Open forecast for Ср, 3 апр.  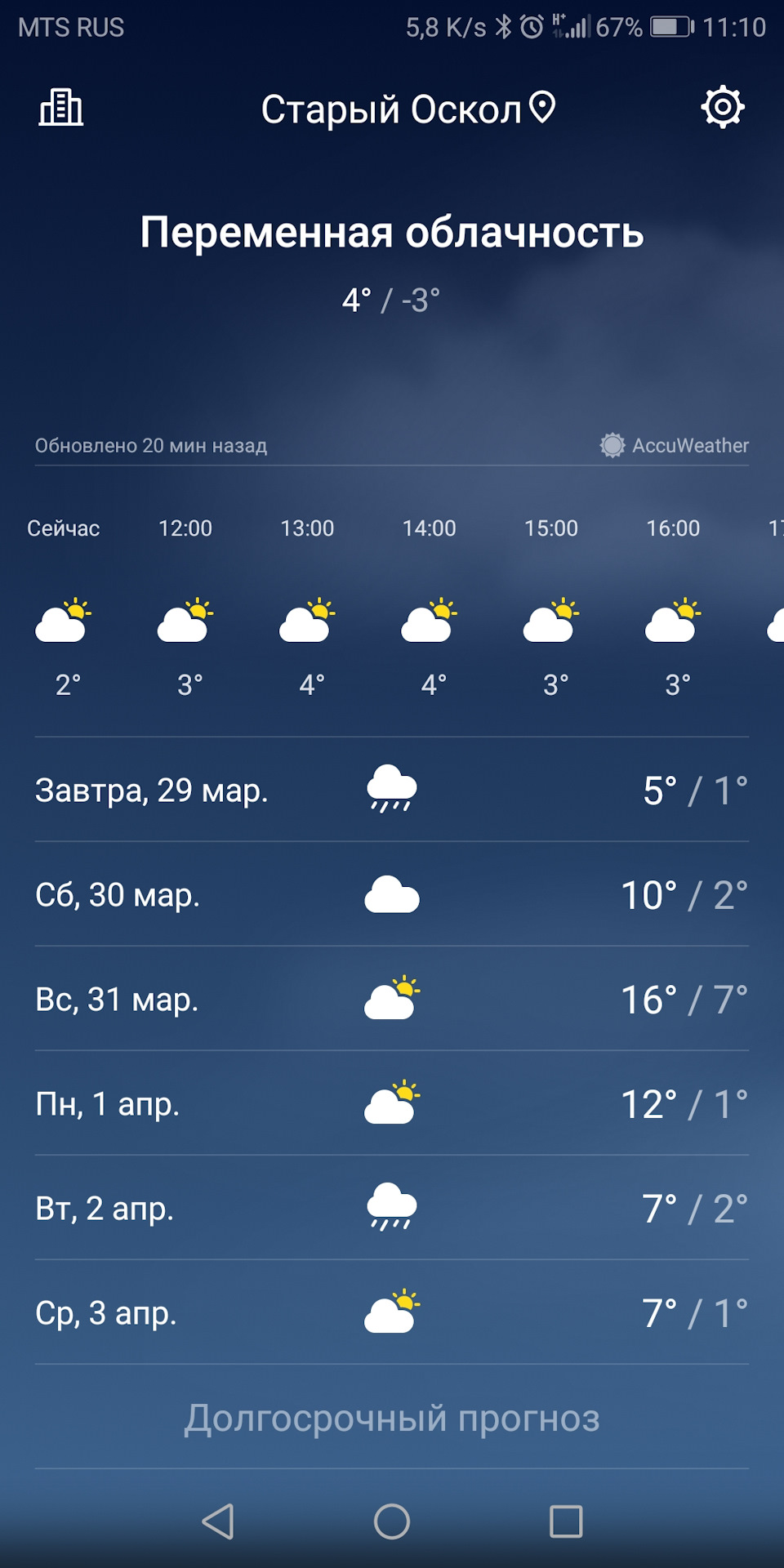[392, 1312]
